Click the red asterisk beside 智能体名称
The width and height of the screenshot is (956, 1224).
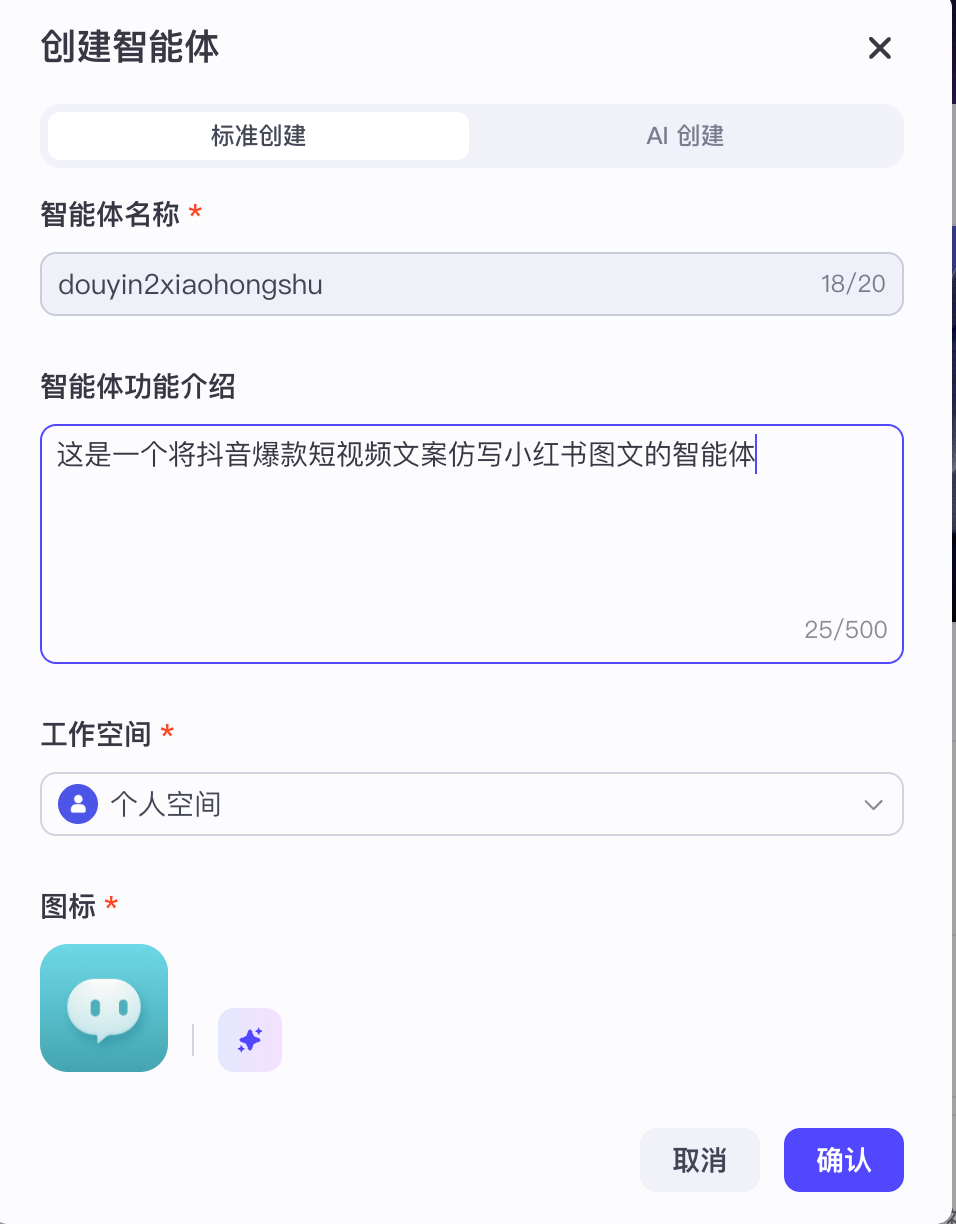(195, 212)
